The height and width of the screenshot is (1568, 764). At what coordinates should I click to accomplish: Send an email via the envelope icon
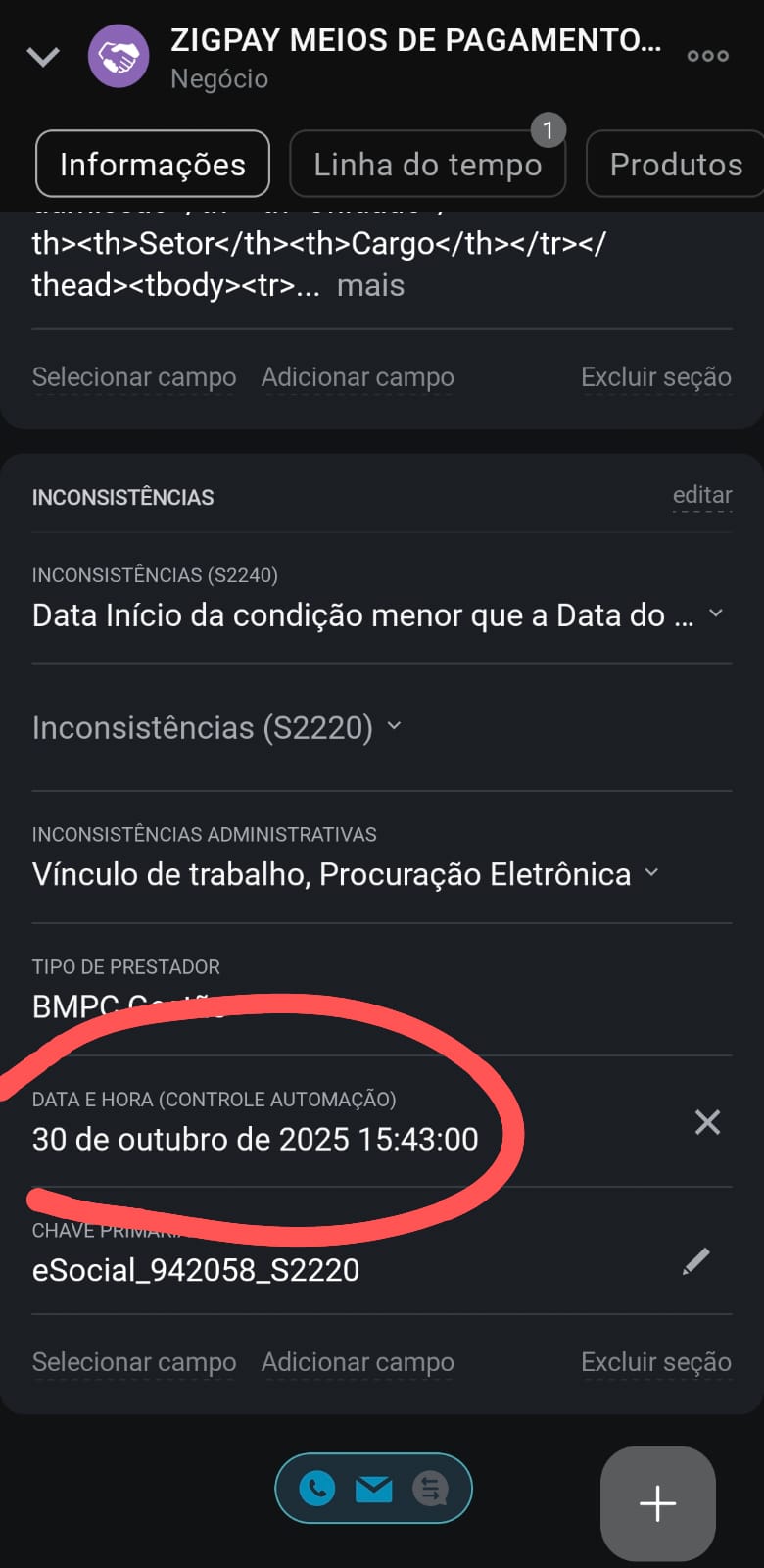pos(373,1489)
